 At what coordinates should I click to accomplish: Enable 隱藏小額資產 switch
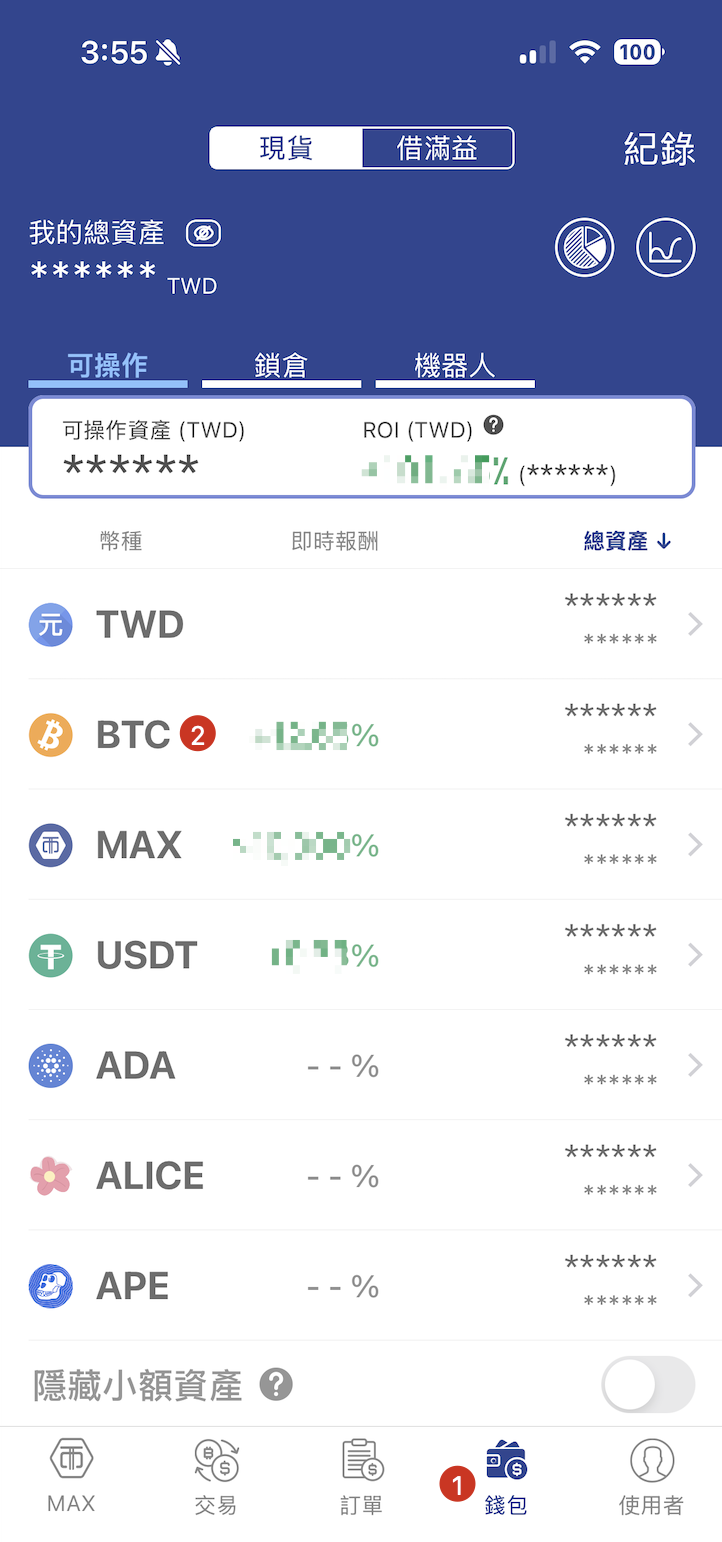pyautogui.click(x=647, y=1385)
